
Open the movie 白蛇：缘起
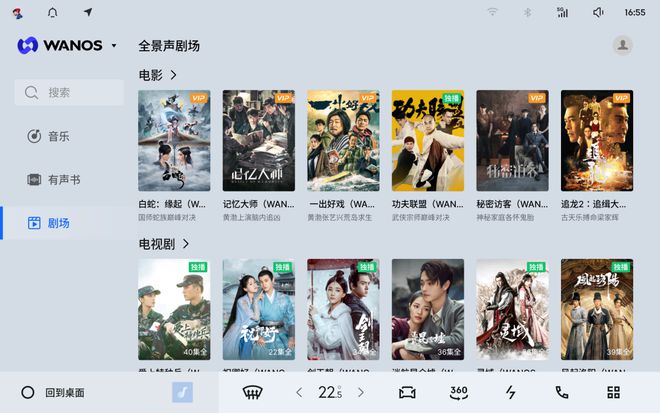click(174, 141)
